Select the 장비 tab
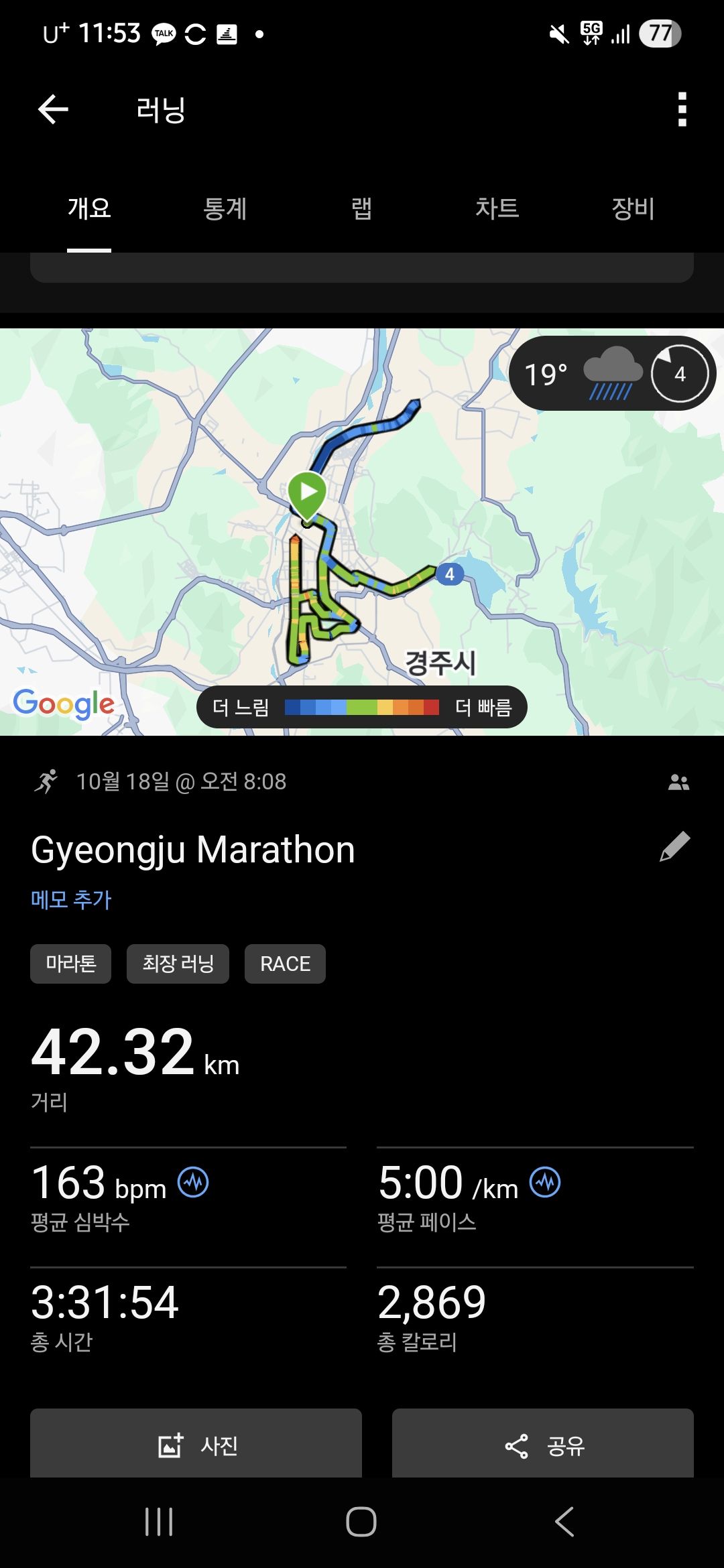This screenshot has height=1568, width=724. point(633,209)
